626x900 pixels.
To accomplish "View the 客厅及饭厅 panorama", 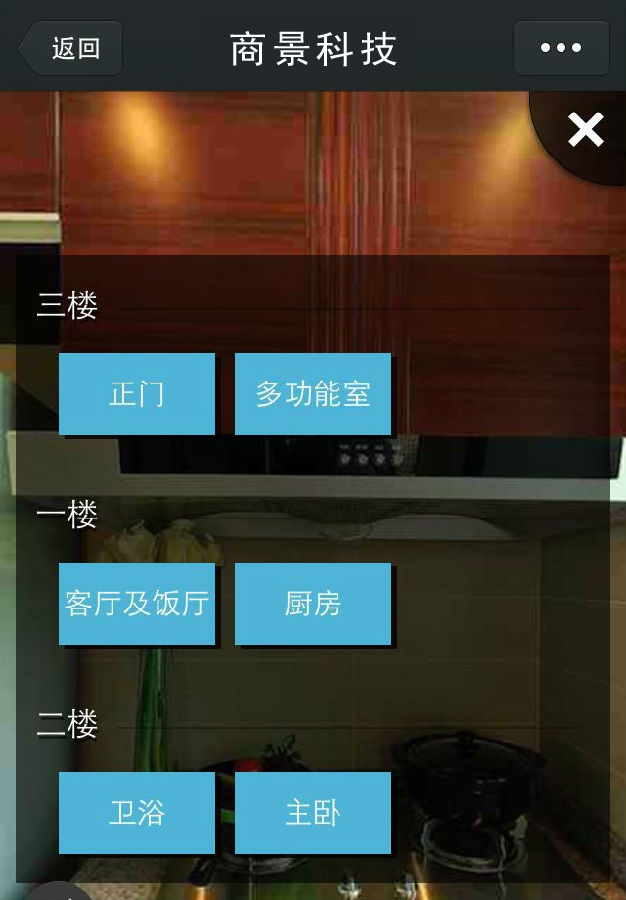I will 137,604.
